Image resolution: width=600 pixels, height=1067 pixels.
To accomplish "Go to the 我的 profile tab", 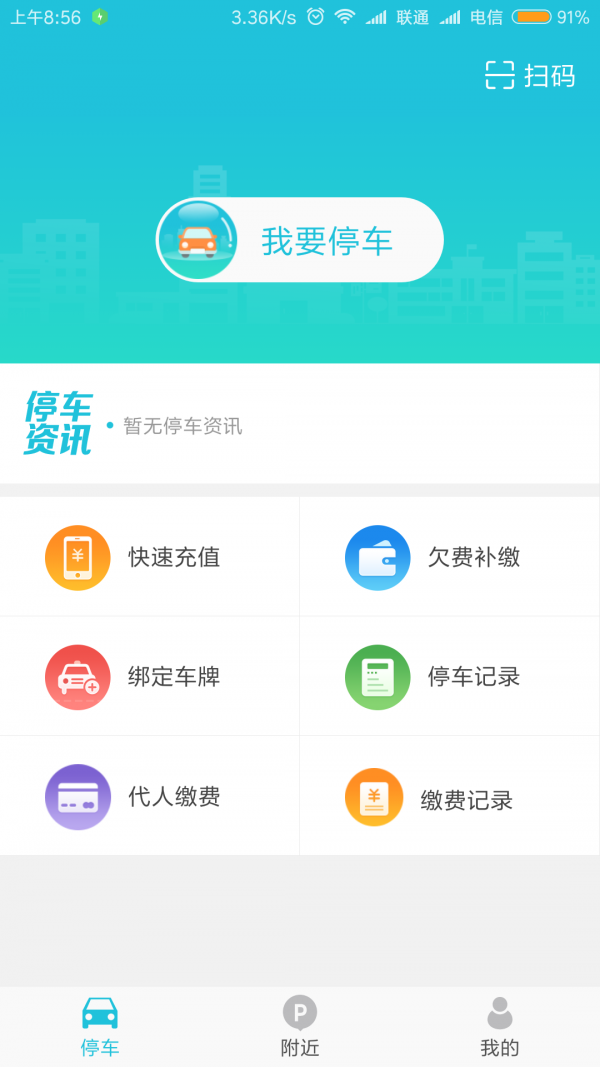I will 499,1027.
